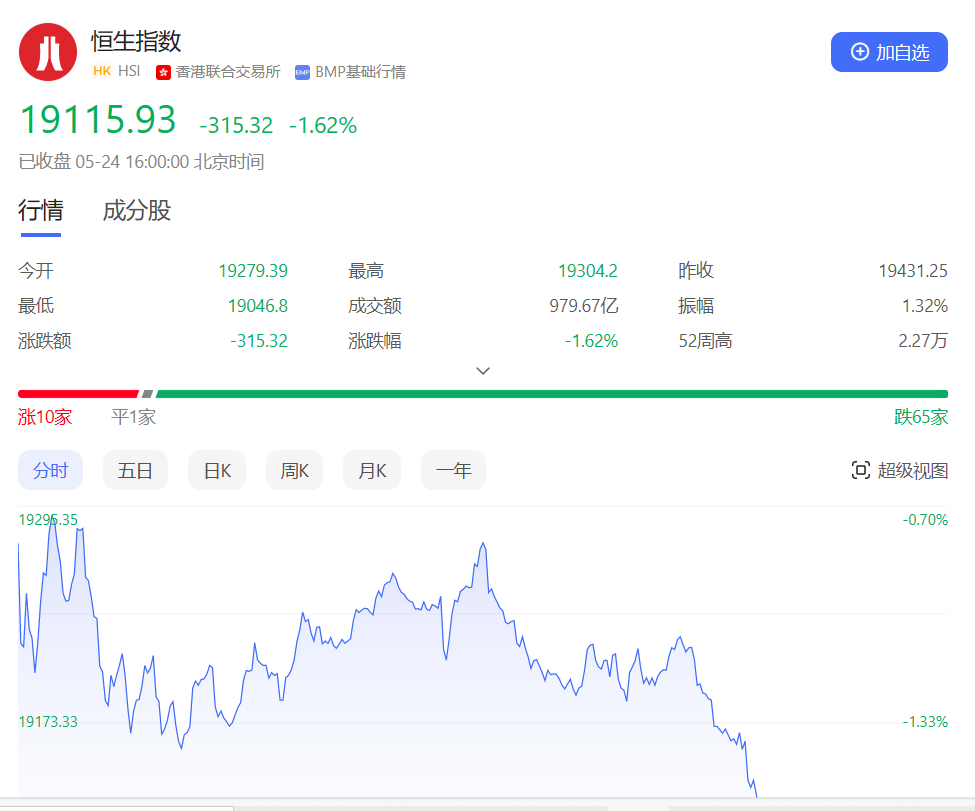975x811 pixels.
Task: Show the 一年 chart range
Action: click(453, 470)
